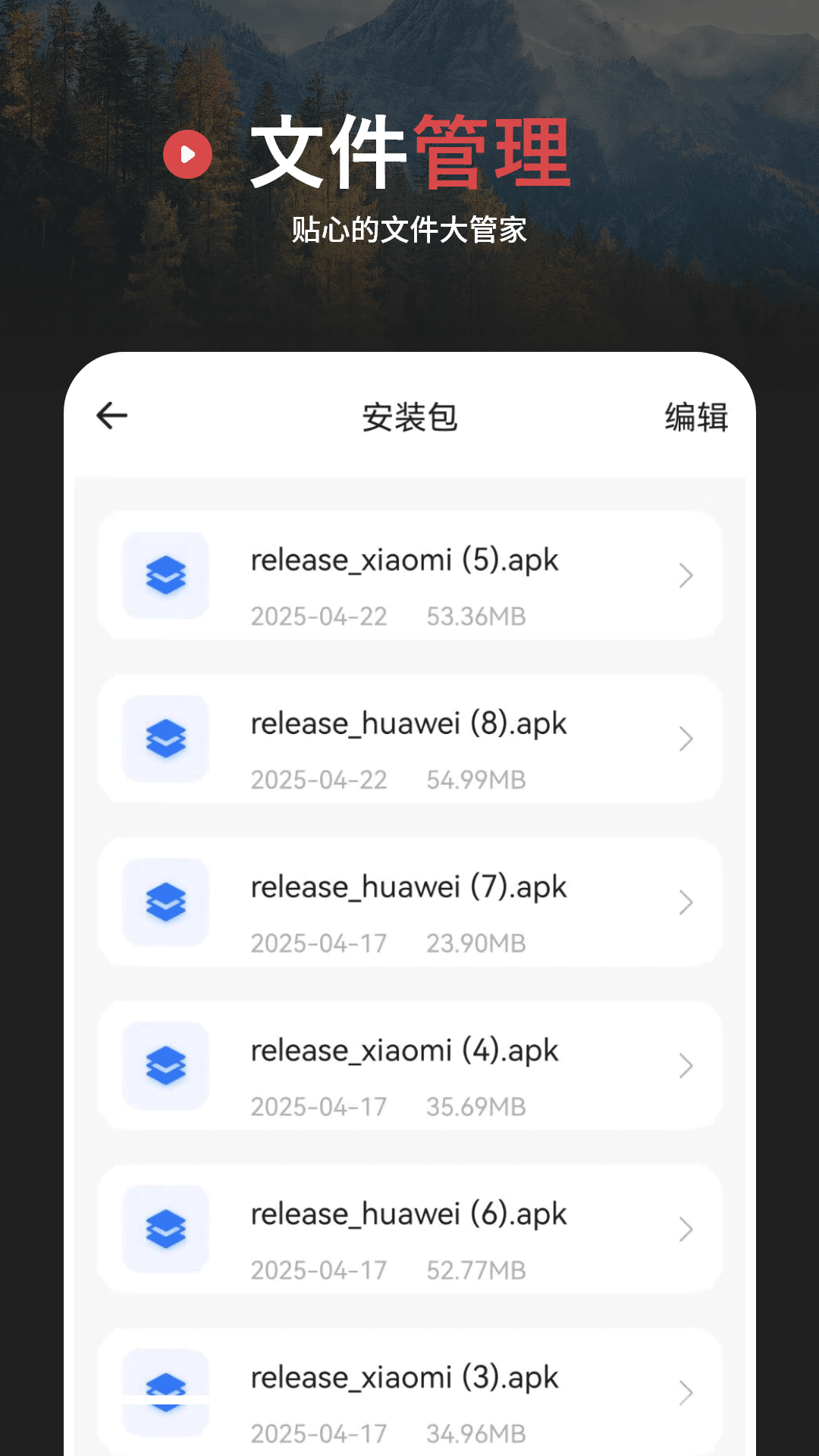Expand details for release_xiaomi (5).apk
819x1456 pixels.
tap(685, 576)
